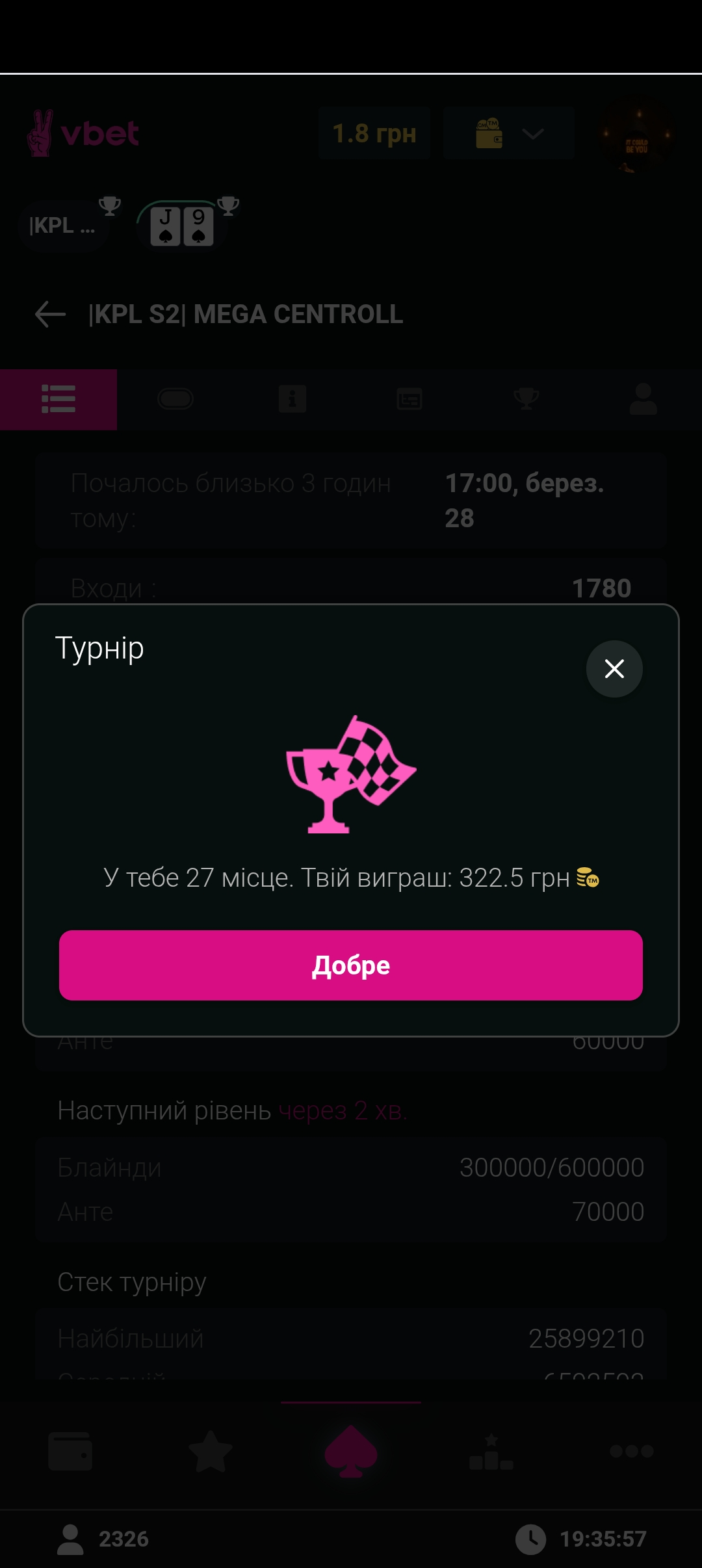Go to poker spade in bottom navigation

pyautogui.click(x=351, y=1451)
